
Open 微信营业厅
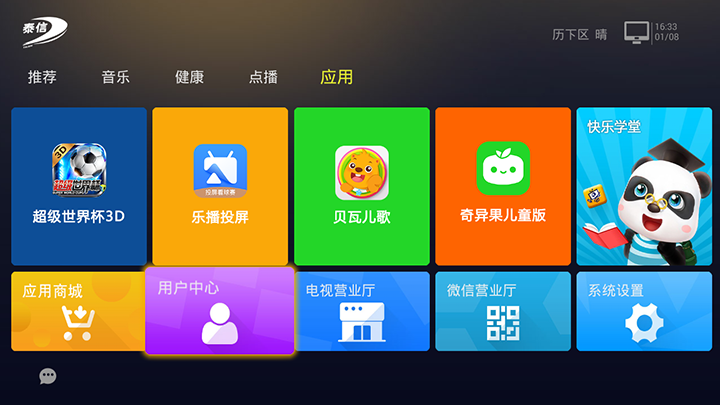(502, 311)
